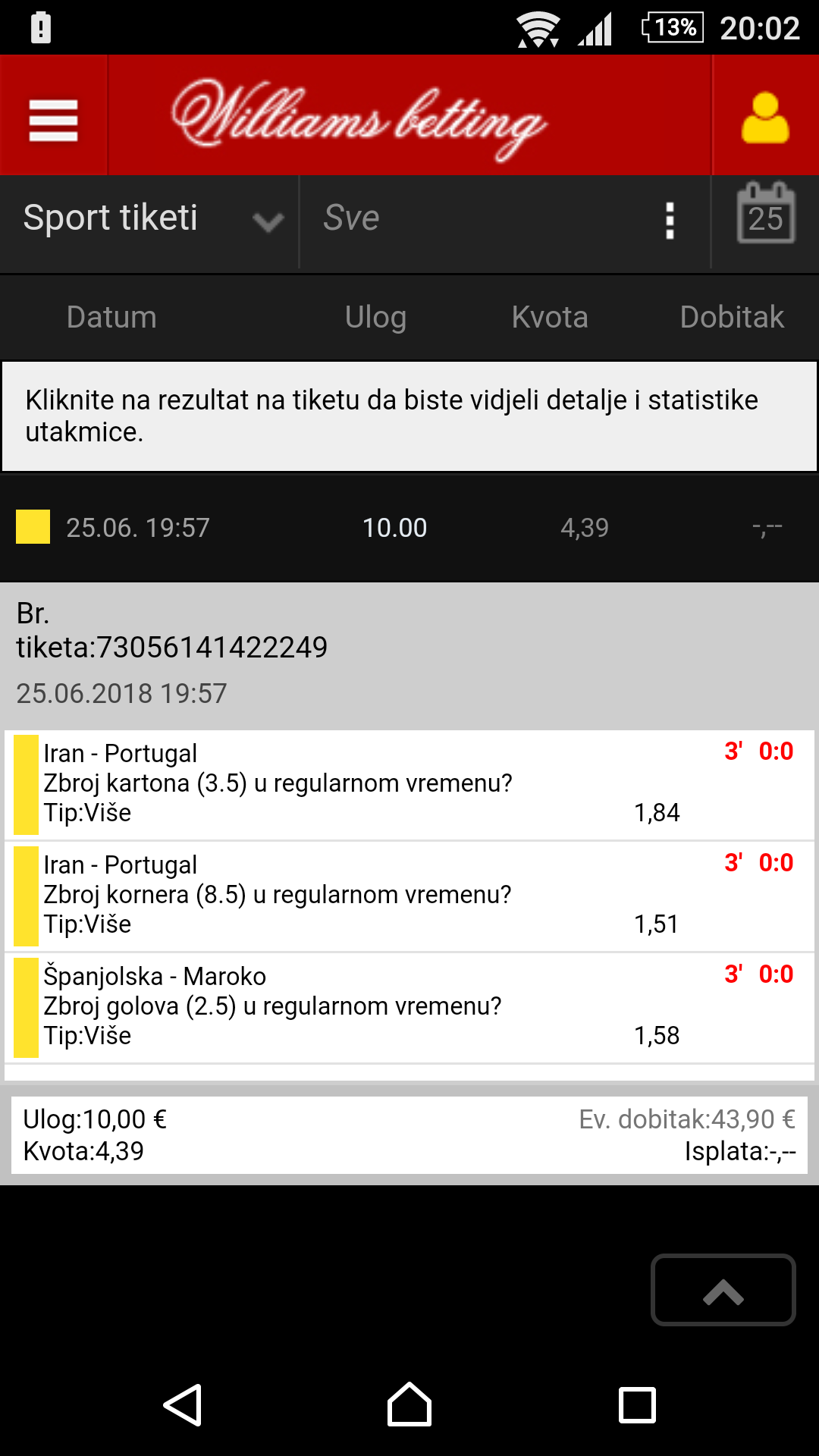Image resolution: width=819 pixels, height=1456 pixels.
Task: Open Španjolska - Maroko match result statistics
Action: pos(759,974)
